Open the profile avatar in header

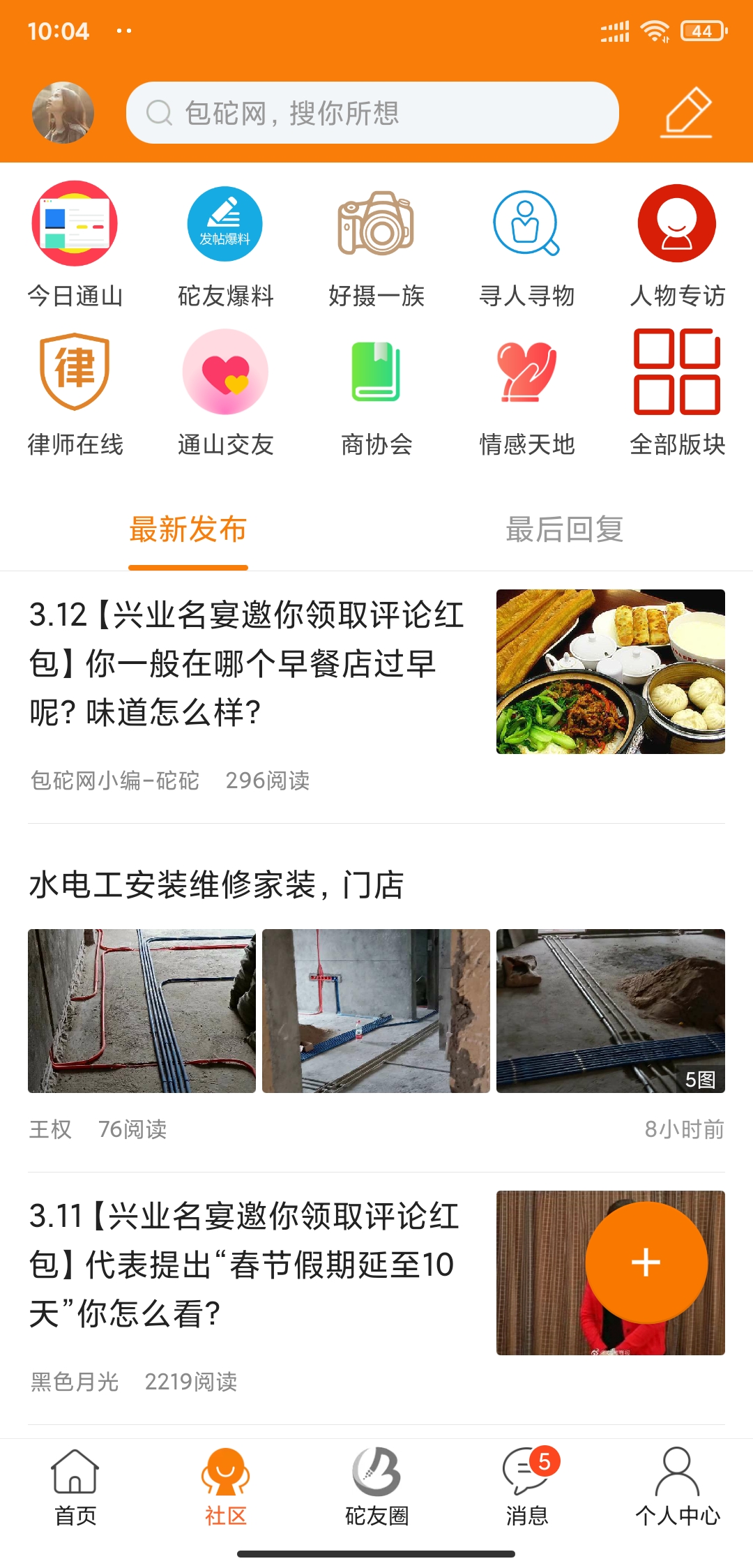(x=63, y=113)
